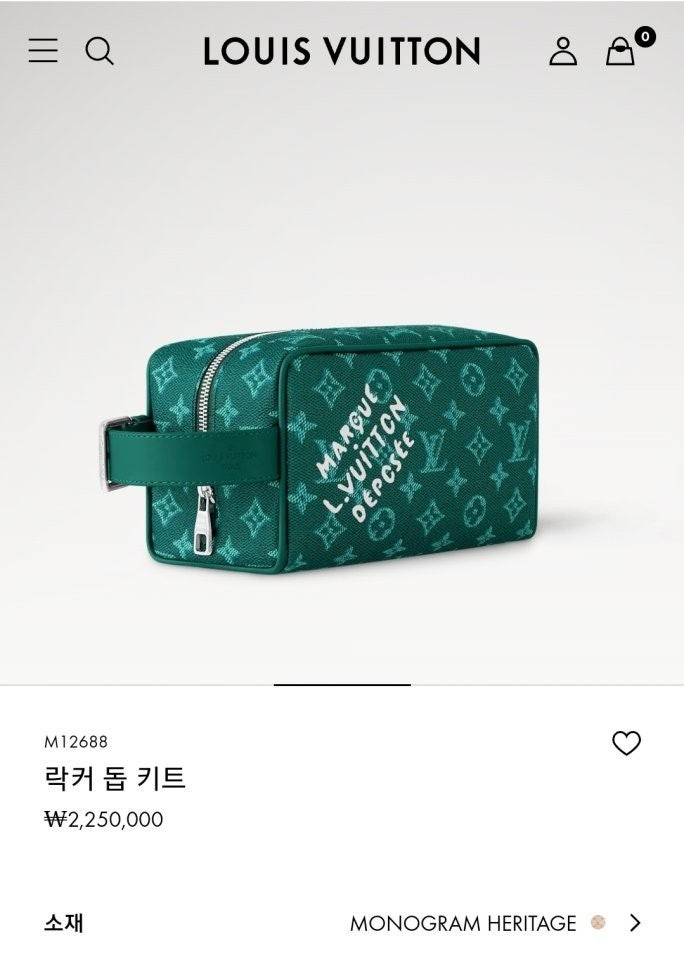Open the hamburger menu
Screen dimensions: 684x960
pyautogui.click(x=43, y=51)
